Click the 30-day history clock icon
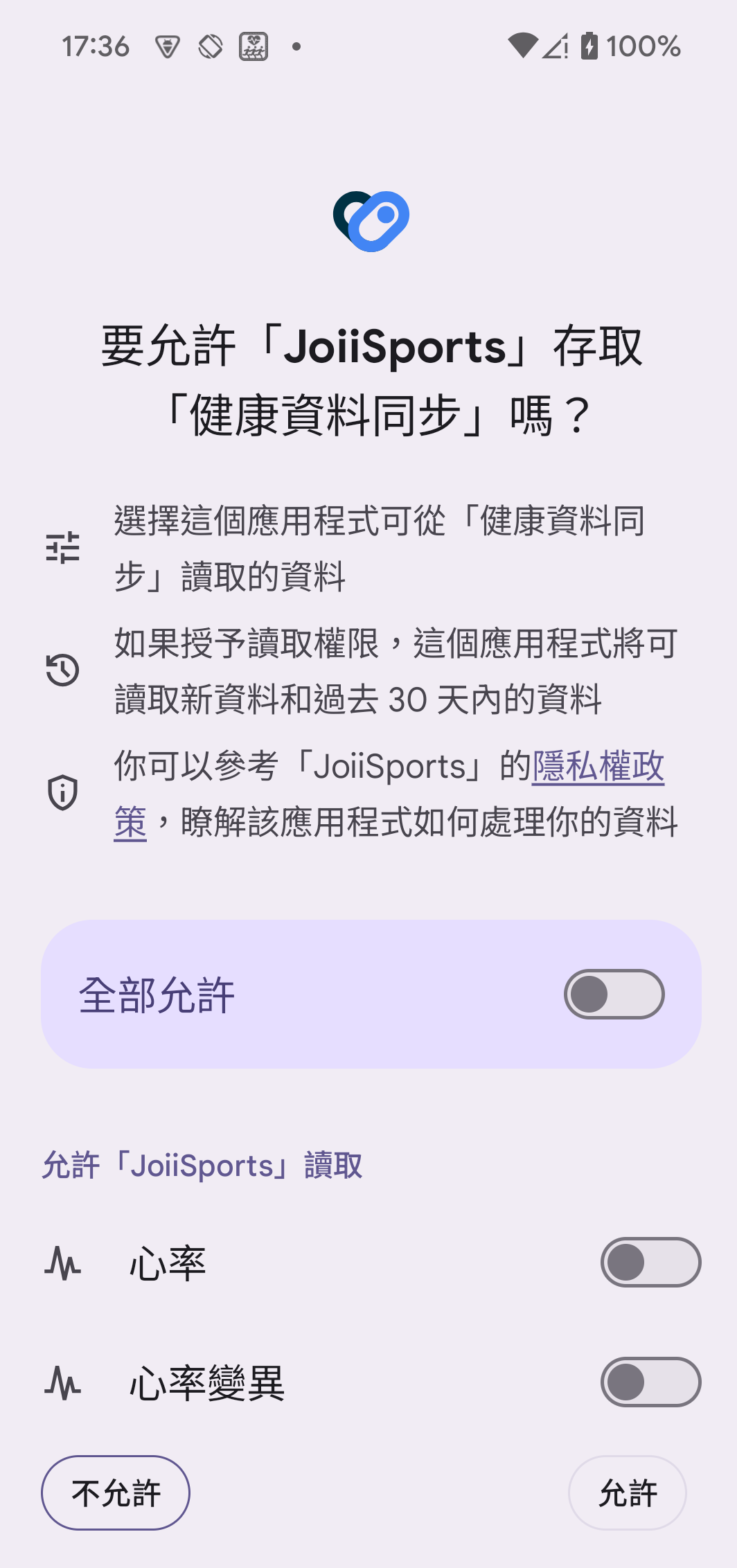Image resolution: width=737 pixels, height=1568 pixels. coord(63,668)
